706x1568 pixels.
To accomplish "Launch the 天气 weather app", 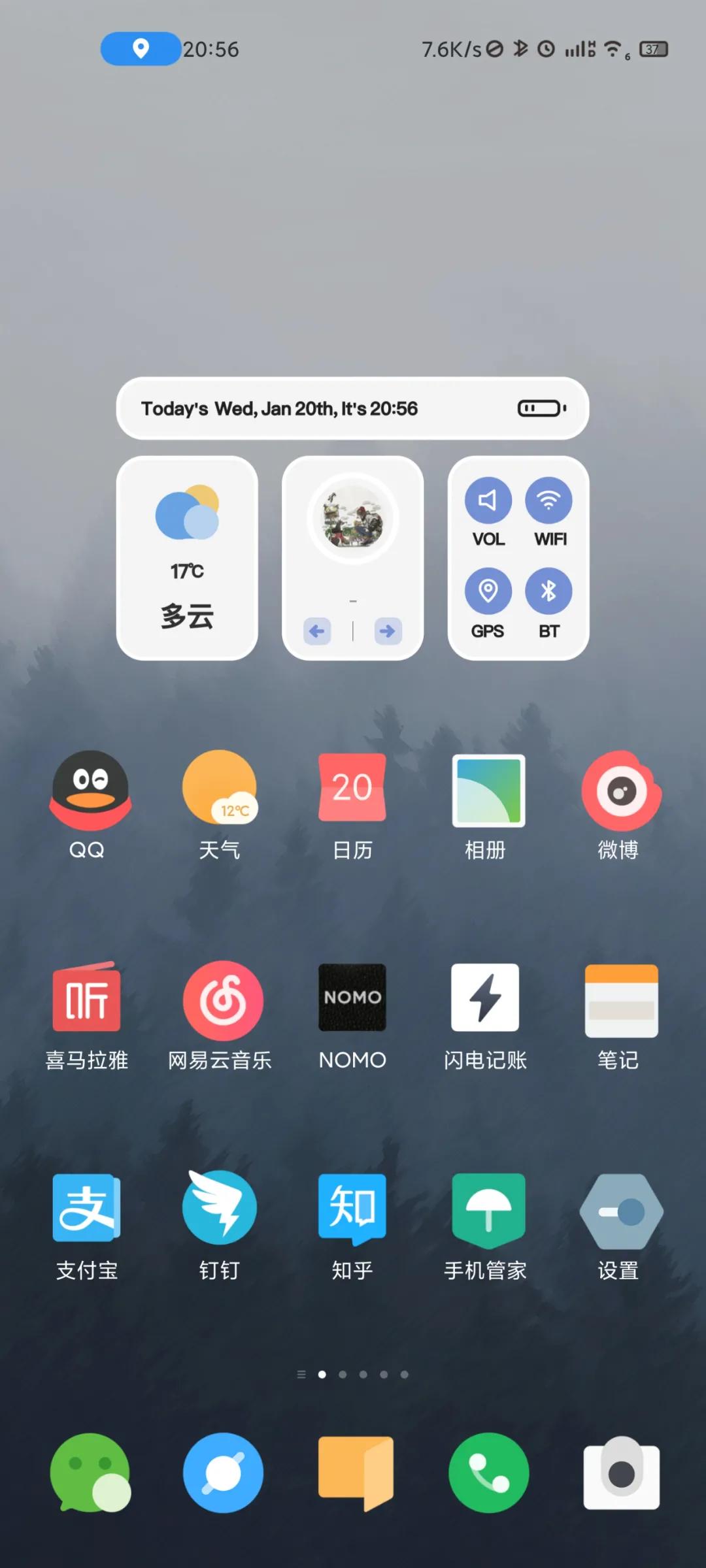I will tap(220, 789).
